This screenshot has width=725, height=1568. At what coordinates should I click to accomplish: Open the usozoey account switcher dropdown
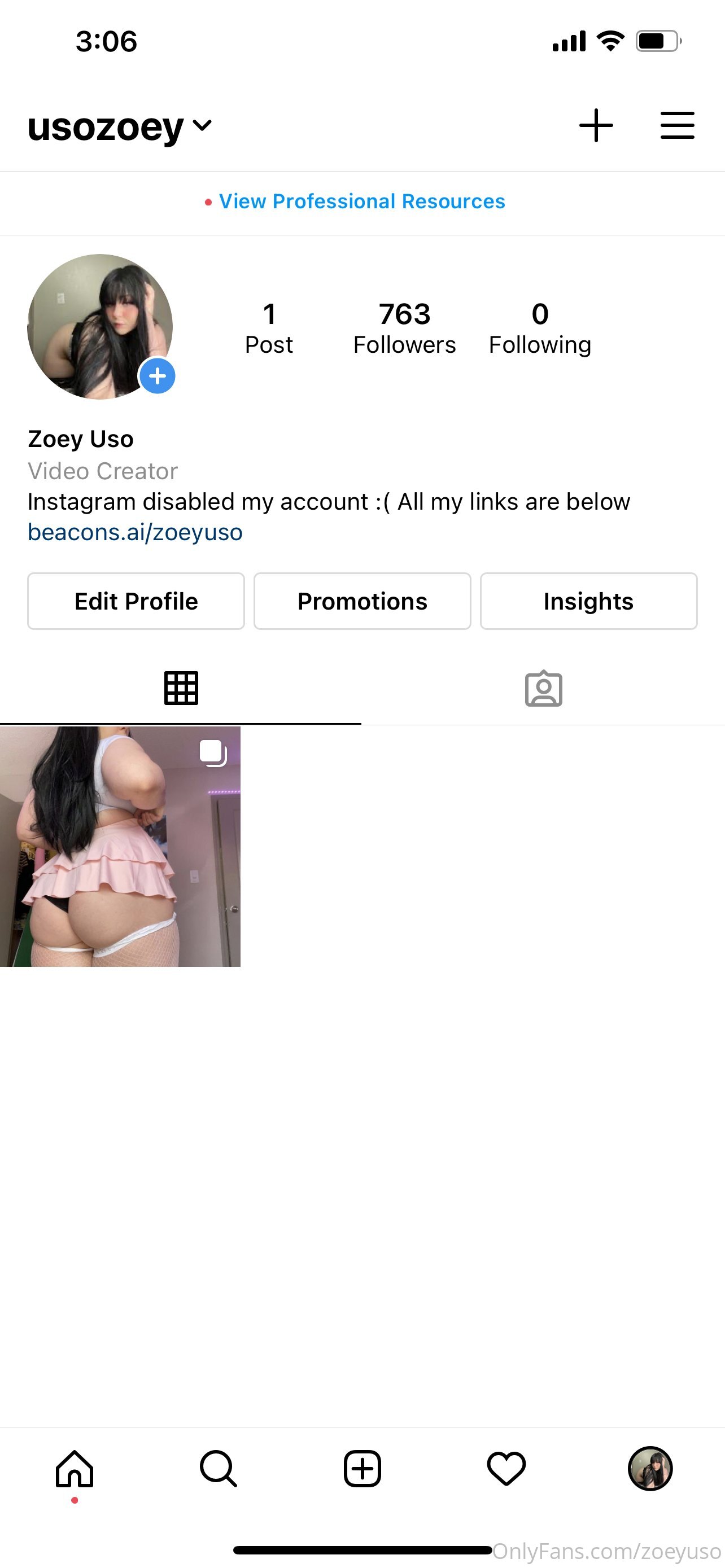coord(120,126)
